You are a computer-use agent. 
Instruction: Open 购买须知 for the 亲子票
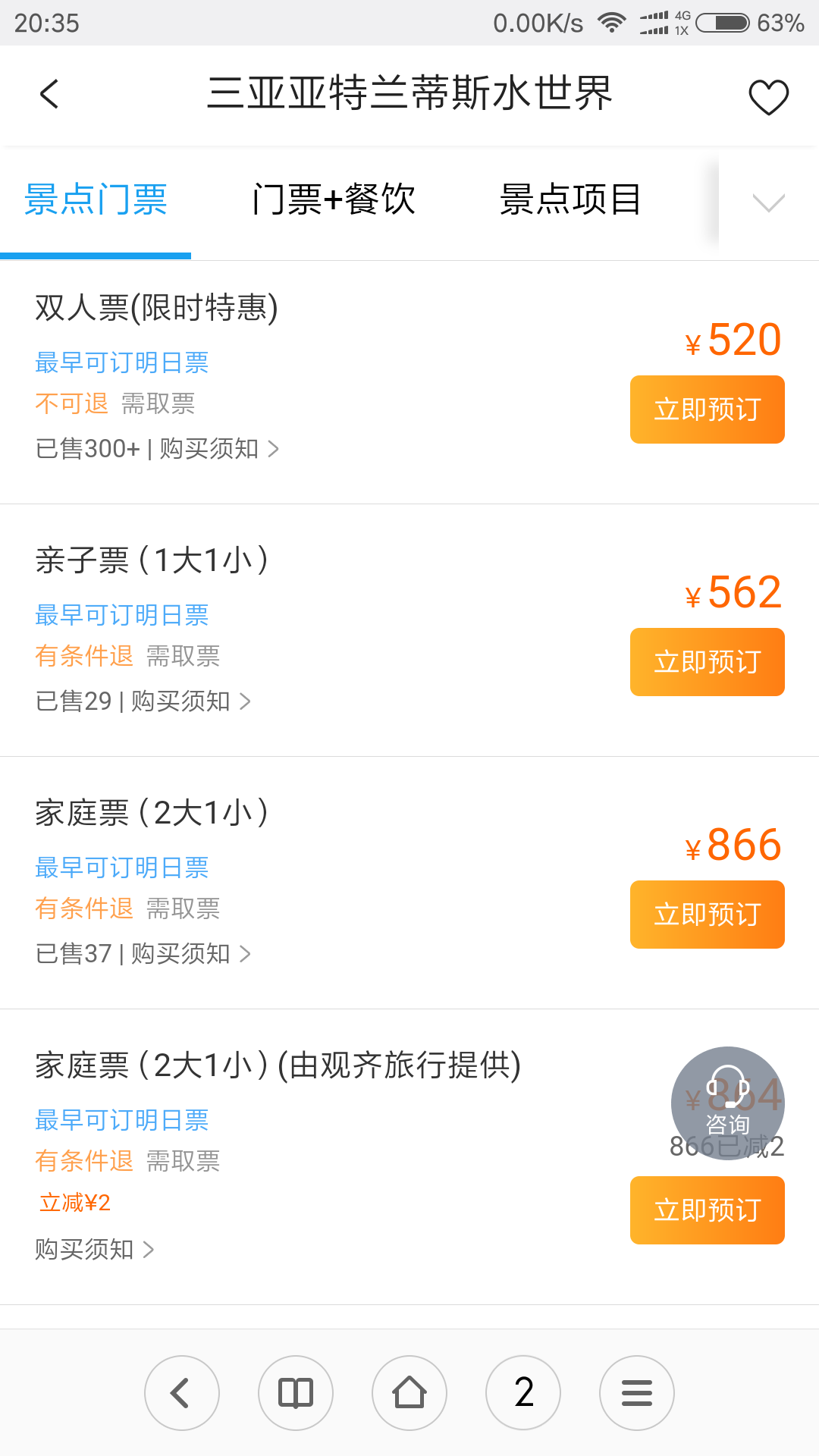[x=190, y=701]
